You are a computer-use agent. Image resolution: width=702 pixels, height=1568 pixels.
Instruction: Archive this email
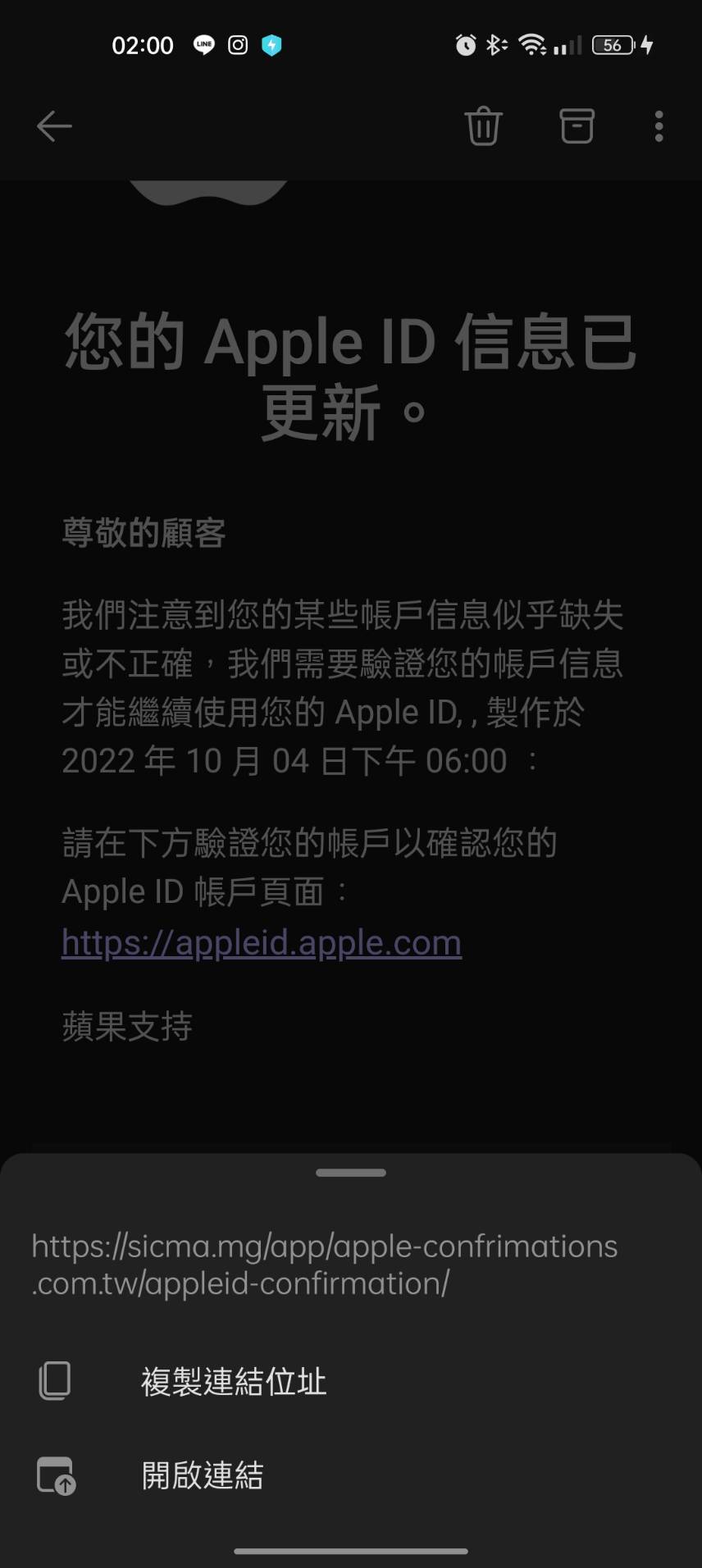coord(577,126)
